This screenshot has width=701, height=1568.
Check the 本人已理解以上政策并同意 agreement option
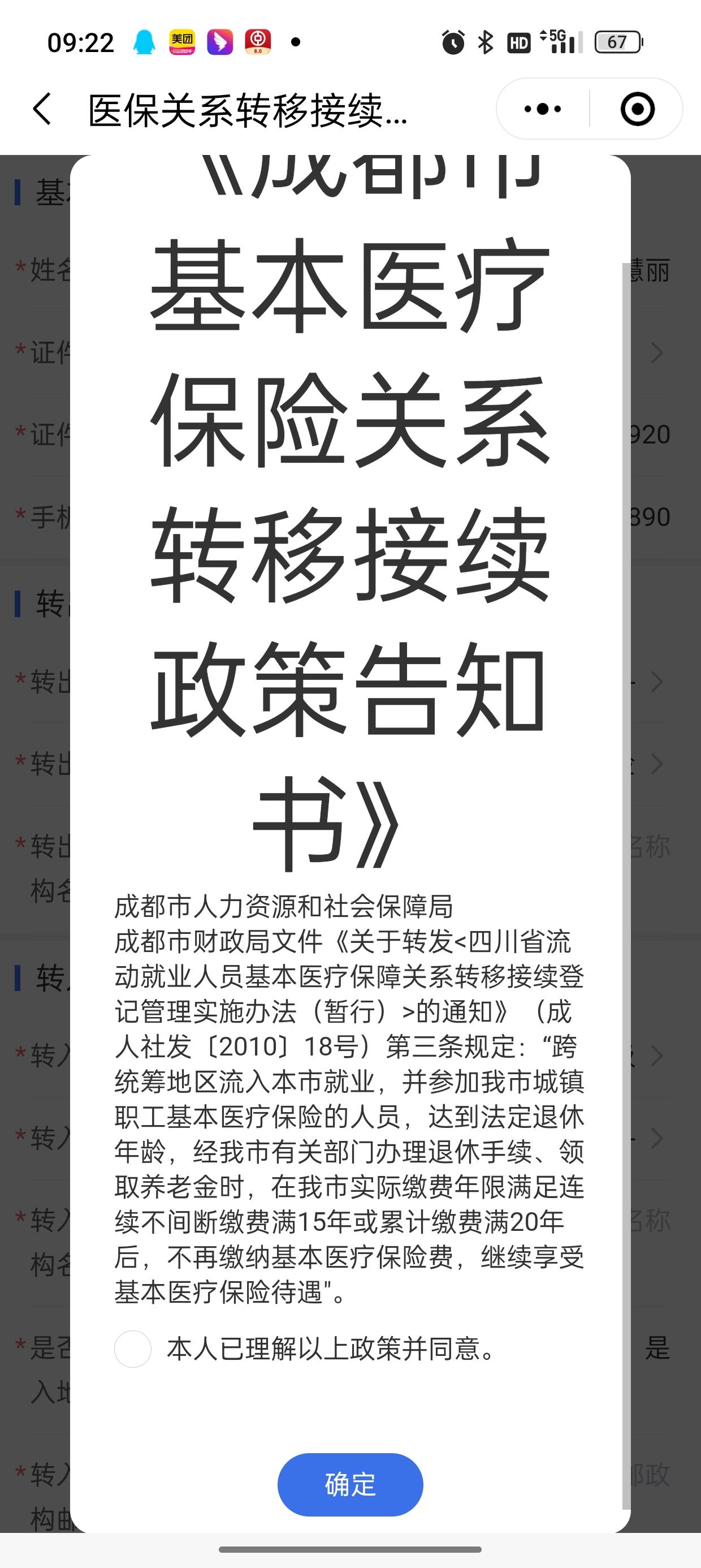pos(133,1349)
